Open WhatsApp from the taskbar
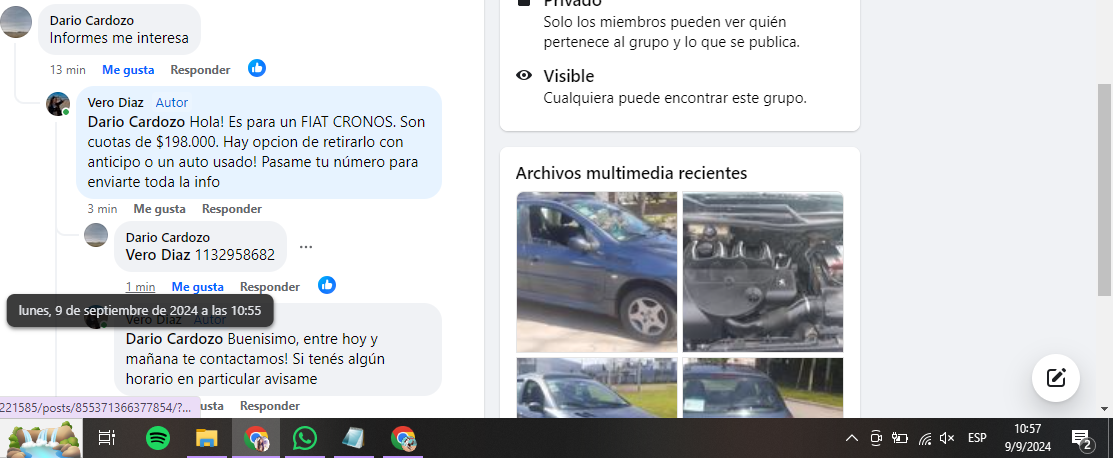This screenshot has width=1113, height=458. coord(305,438)
